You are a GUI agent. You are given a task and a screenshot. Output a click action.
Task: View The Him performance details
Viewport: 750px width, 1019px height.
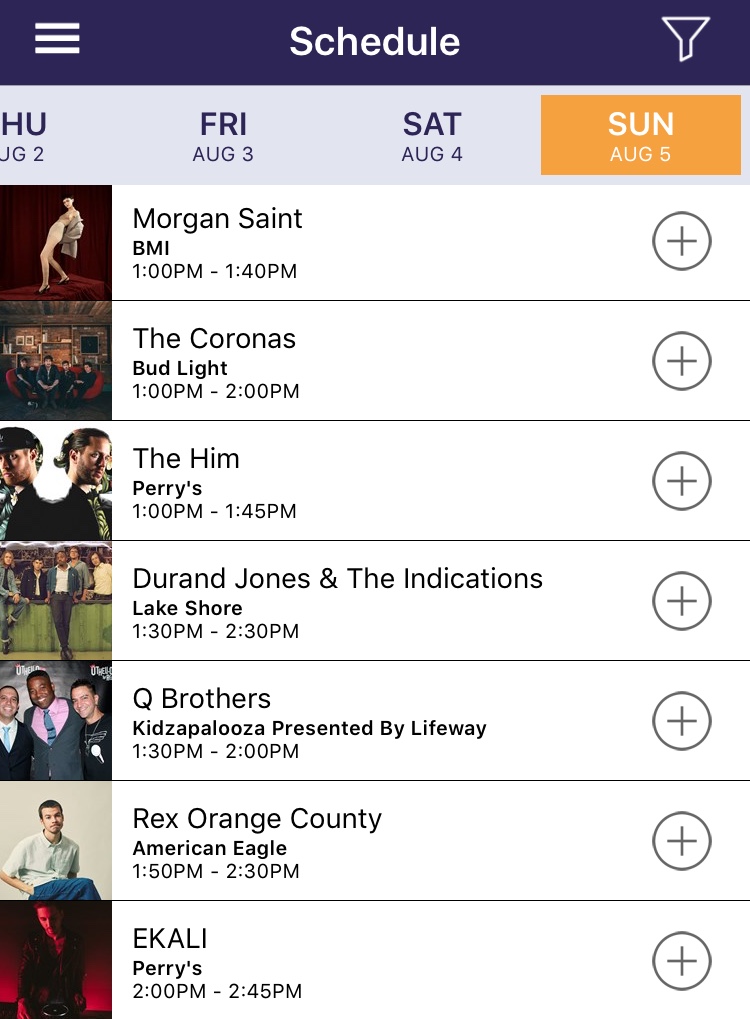[300, 483]
